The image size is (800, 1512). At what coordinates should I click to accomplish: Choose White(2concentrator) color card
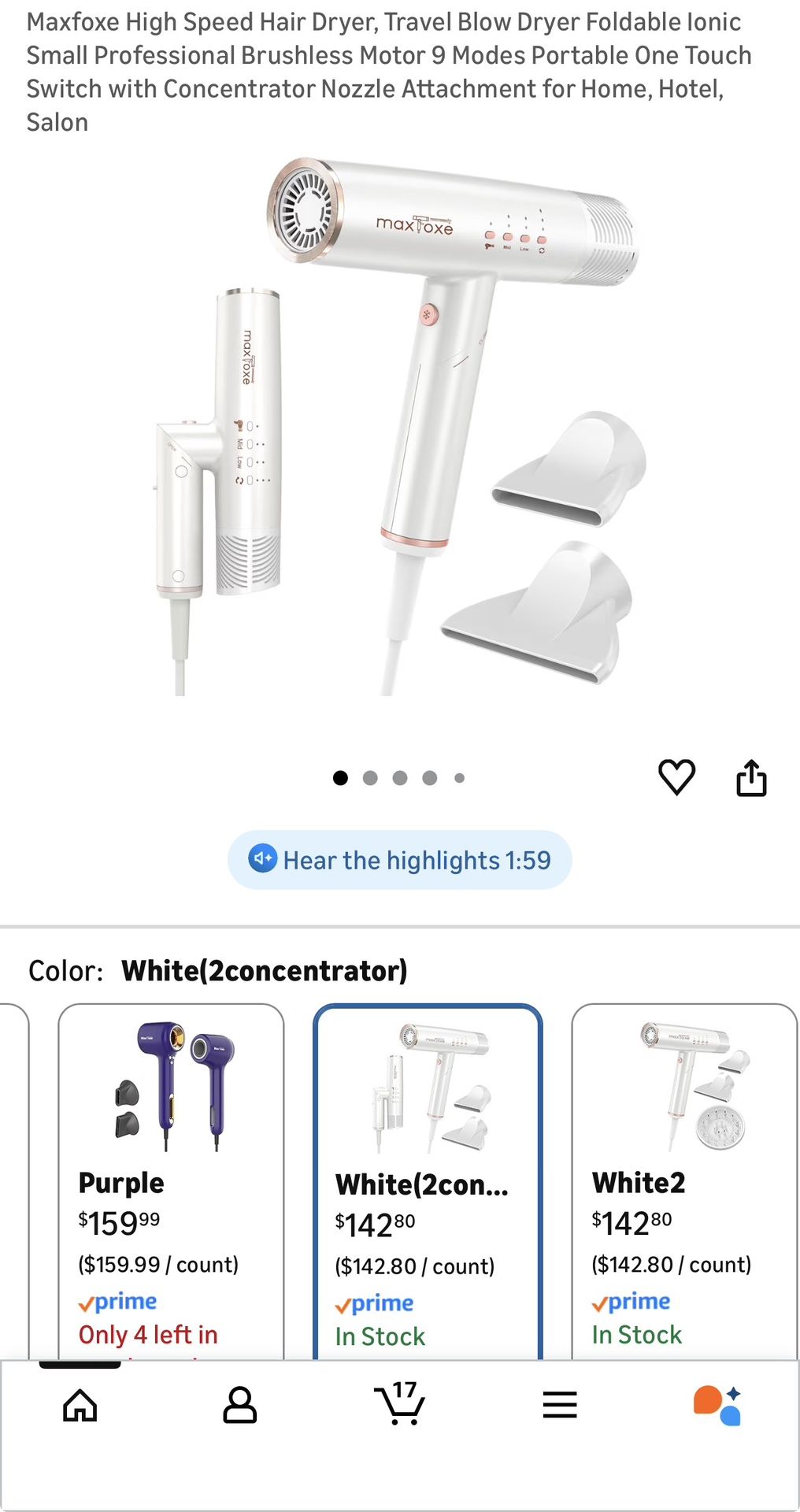(428, 1181)
